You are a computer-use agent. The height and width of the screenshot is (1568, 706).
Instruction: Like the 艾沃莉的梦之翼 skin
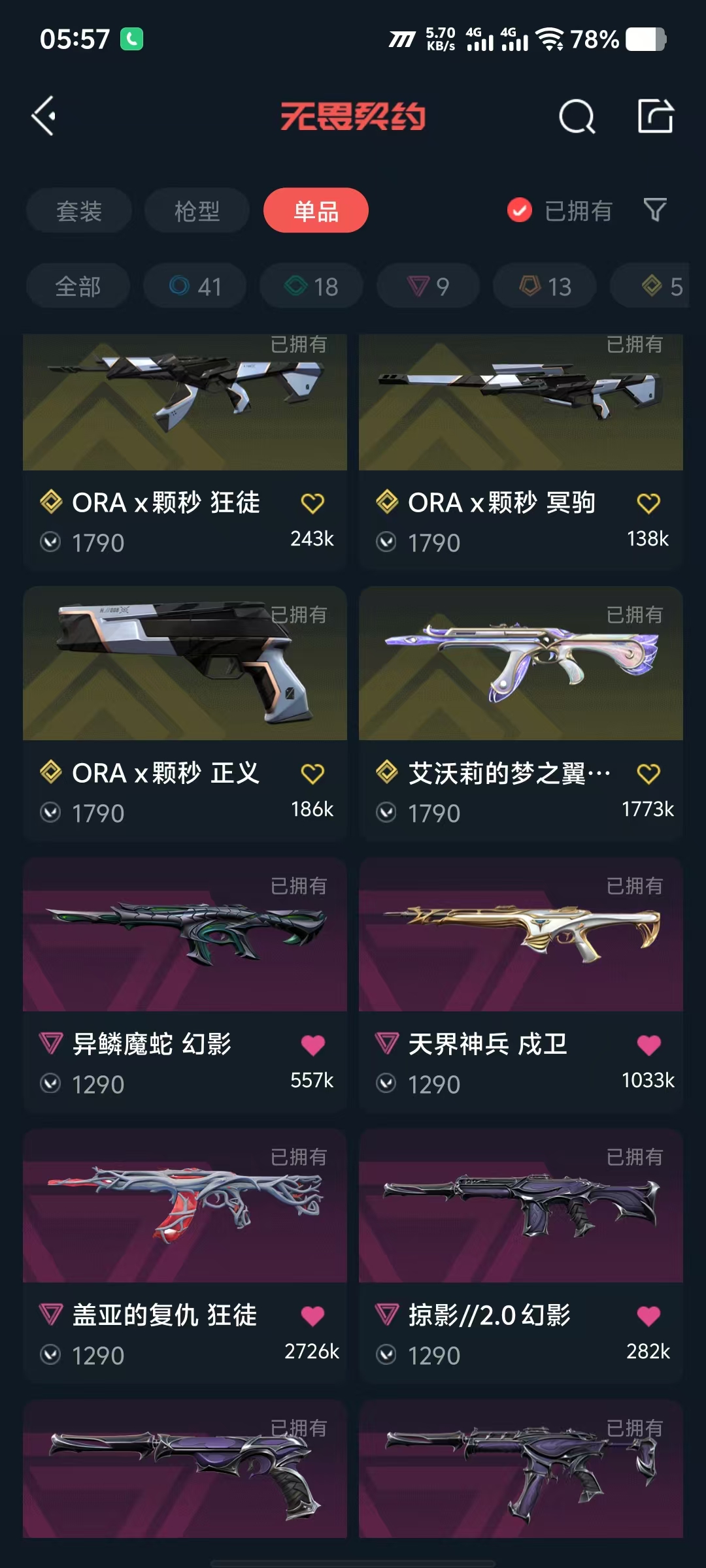pyautogui.click(x=648, y=774)
